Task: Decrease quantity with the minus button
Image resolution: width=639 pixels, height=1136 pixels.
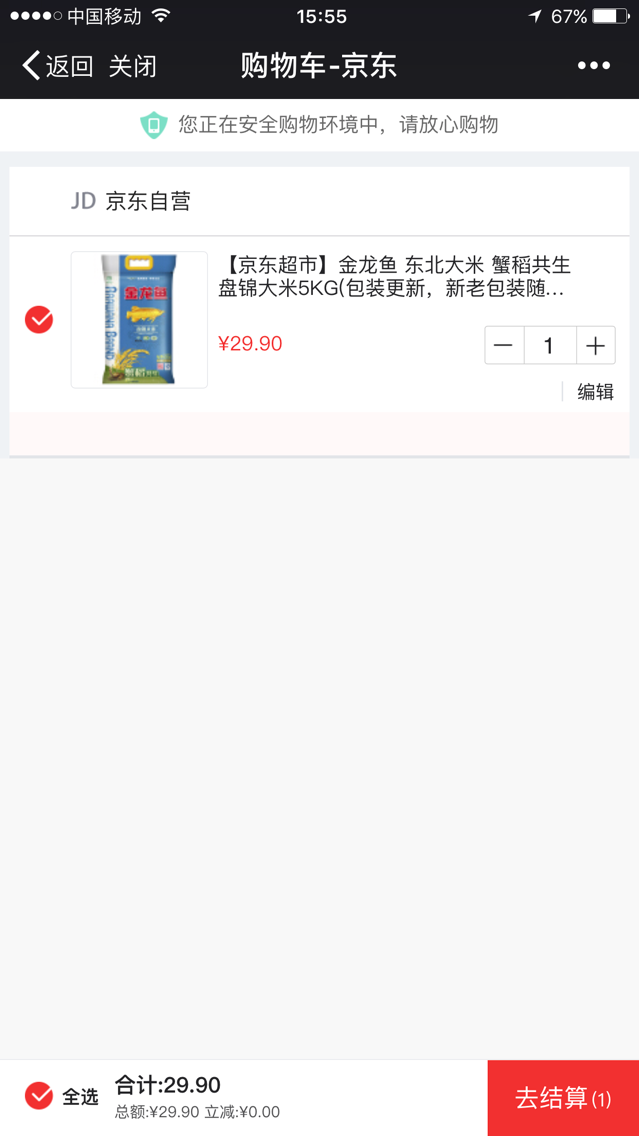Action: point(504,346)
